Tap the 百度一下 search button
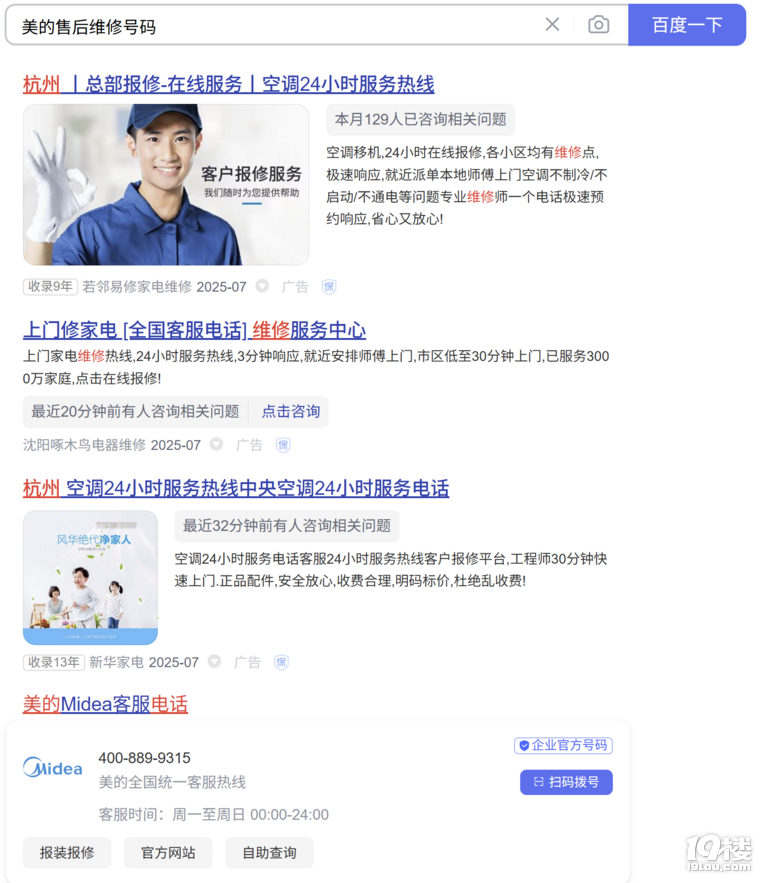780x883 pixels. pos(686,25)
